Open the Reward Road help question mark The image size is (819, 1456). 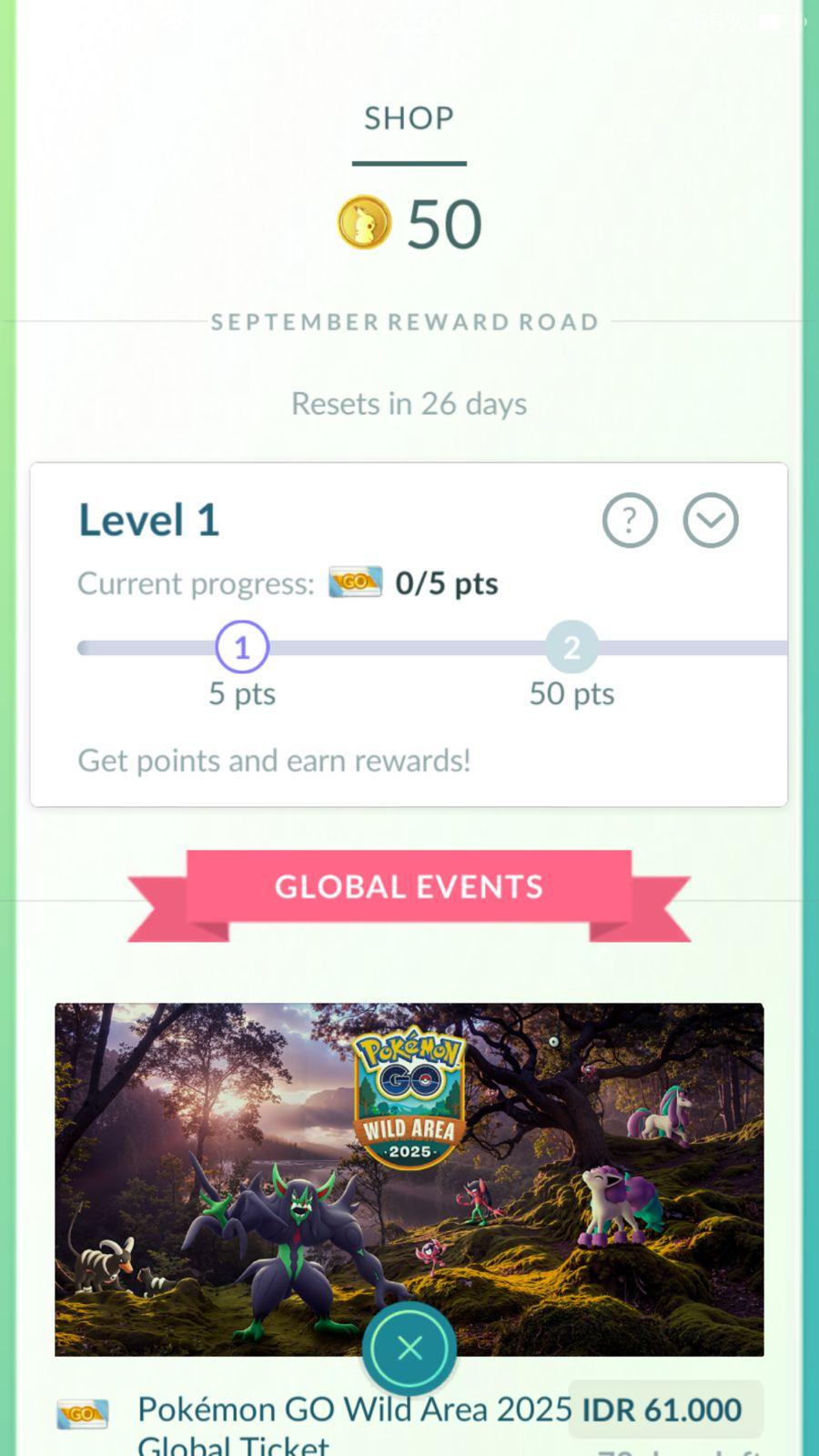coord(629,521)
